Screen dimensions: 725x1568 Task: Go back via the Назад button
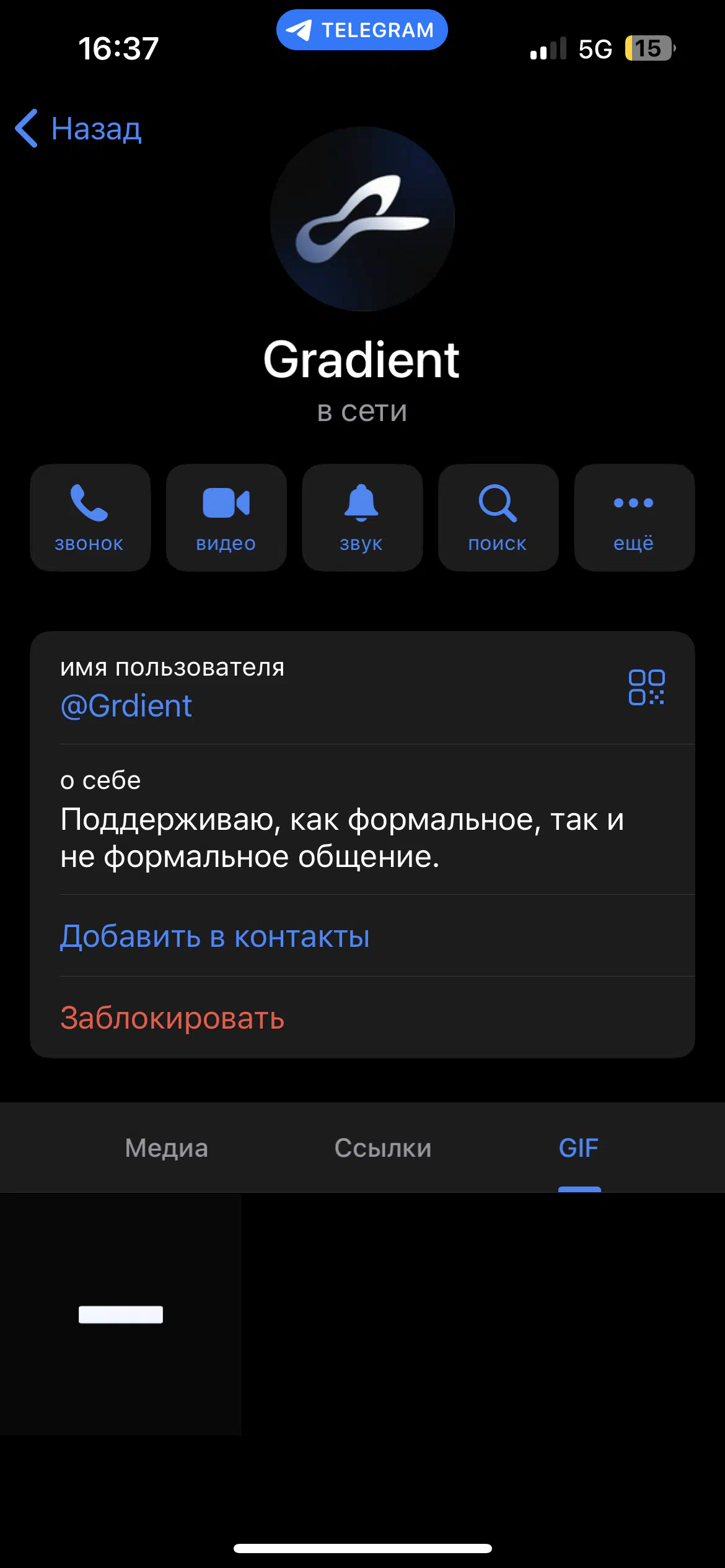[x=79, y=129]
